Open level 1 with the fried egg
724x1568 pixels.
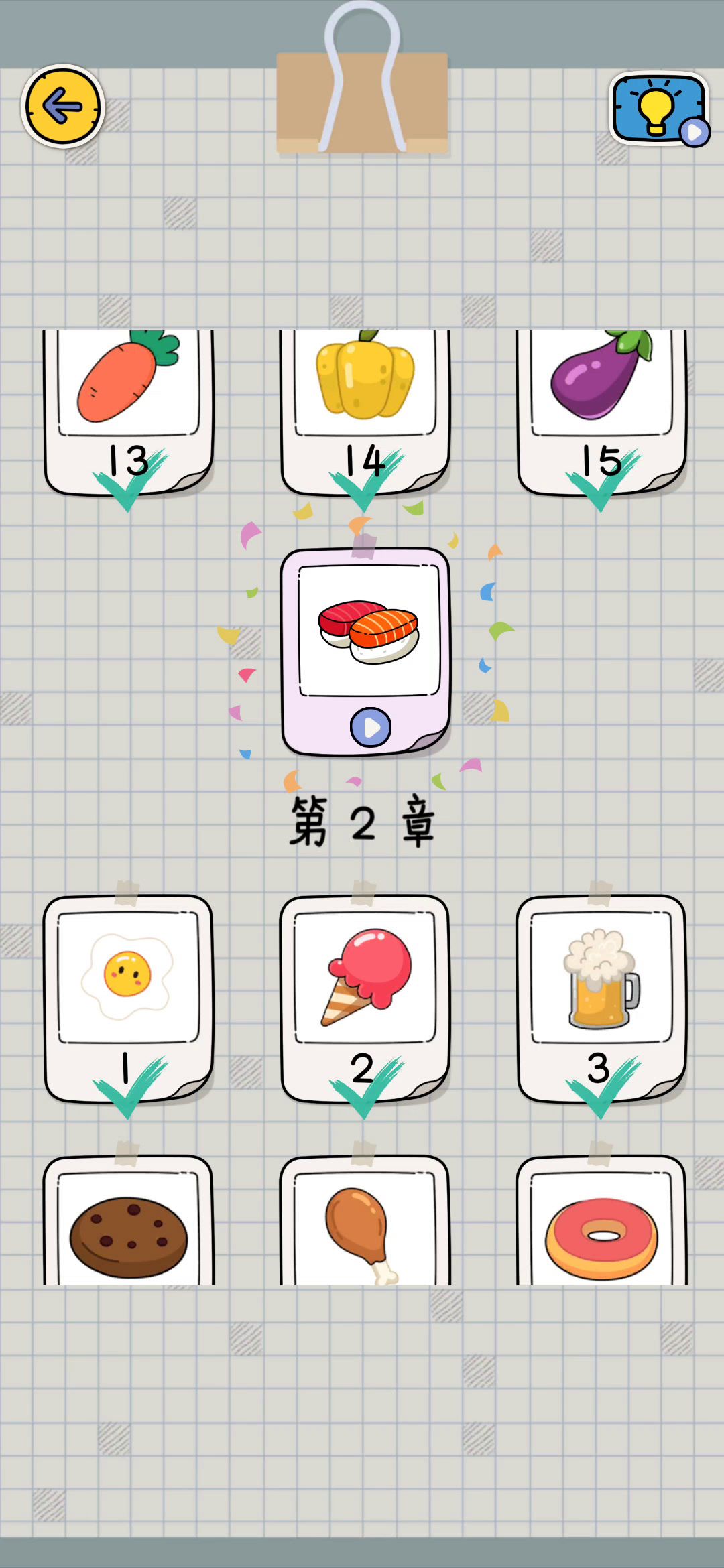(x=128, y=997)
